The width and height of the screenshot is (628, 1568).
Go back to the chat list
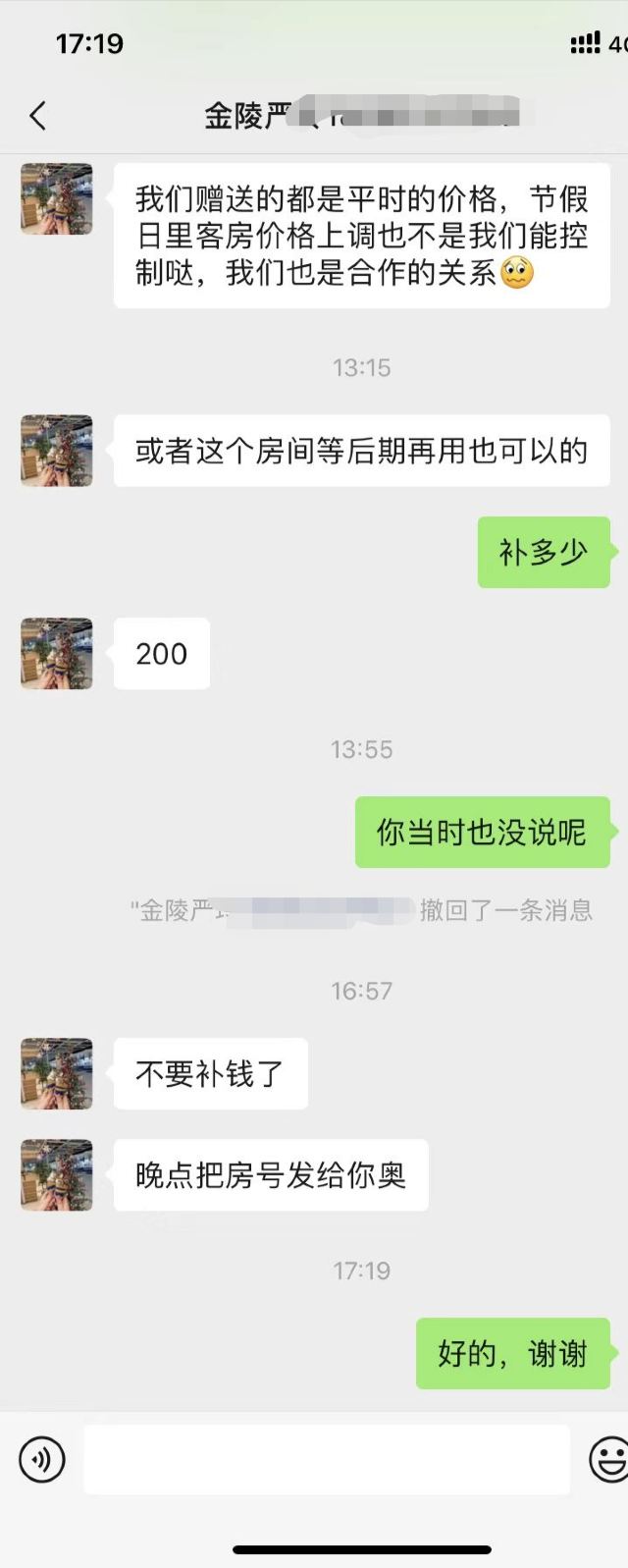[x=38, y=116]
